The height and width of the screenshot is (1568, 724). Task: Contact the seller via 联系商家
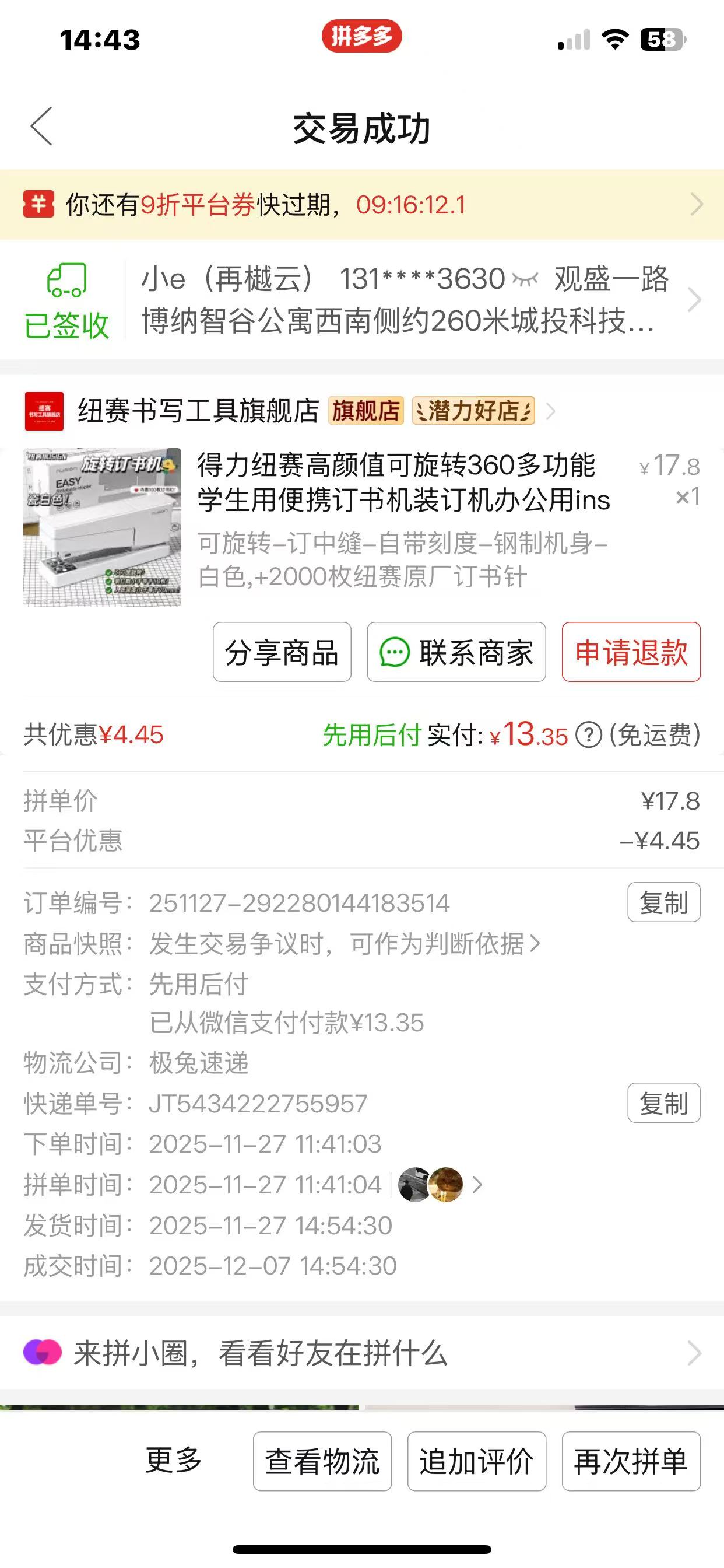(x=456, y=652)
